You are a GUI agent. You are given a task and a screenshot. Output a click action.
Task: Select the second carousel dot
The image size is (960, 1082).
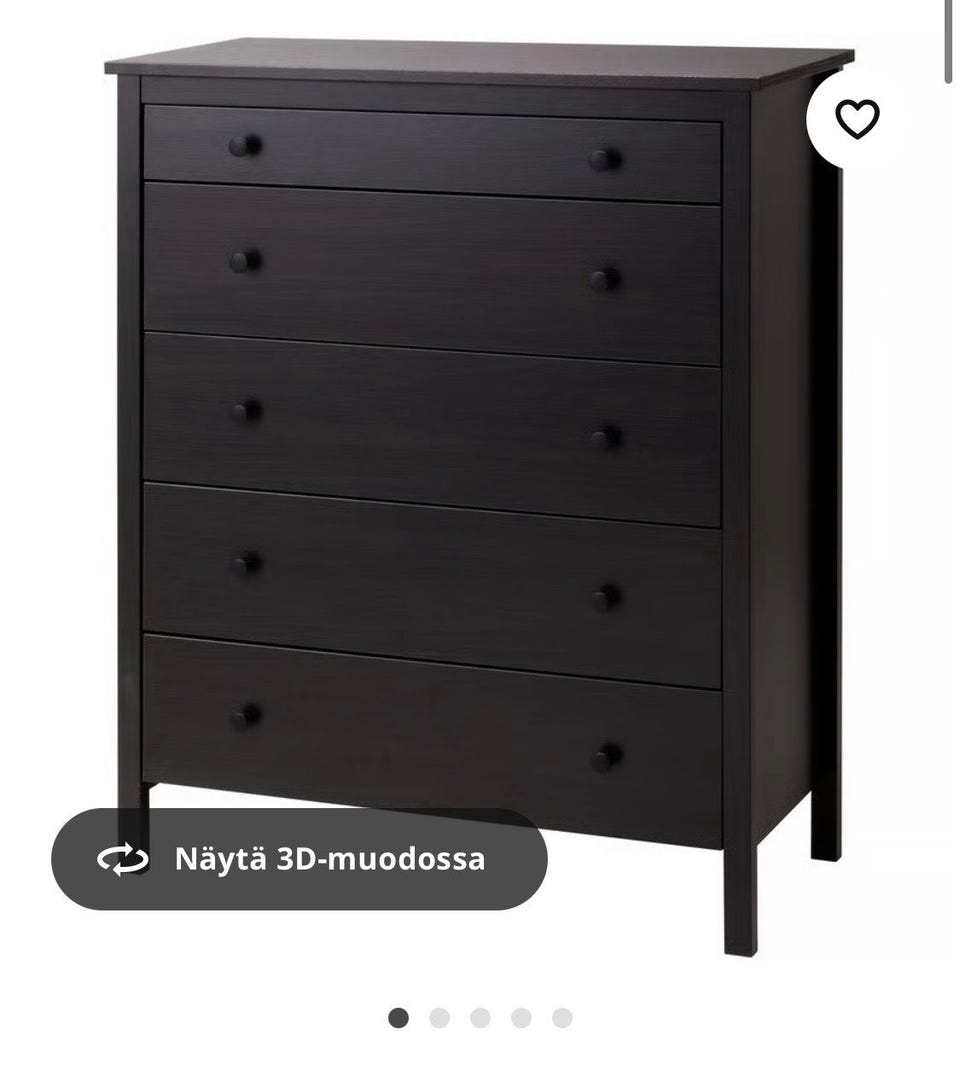(x=437, y=1019)
